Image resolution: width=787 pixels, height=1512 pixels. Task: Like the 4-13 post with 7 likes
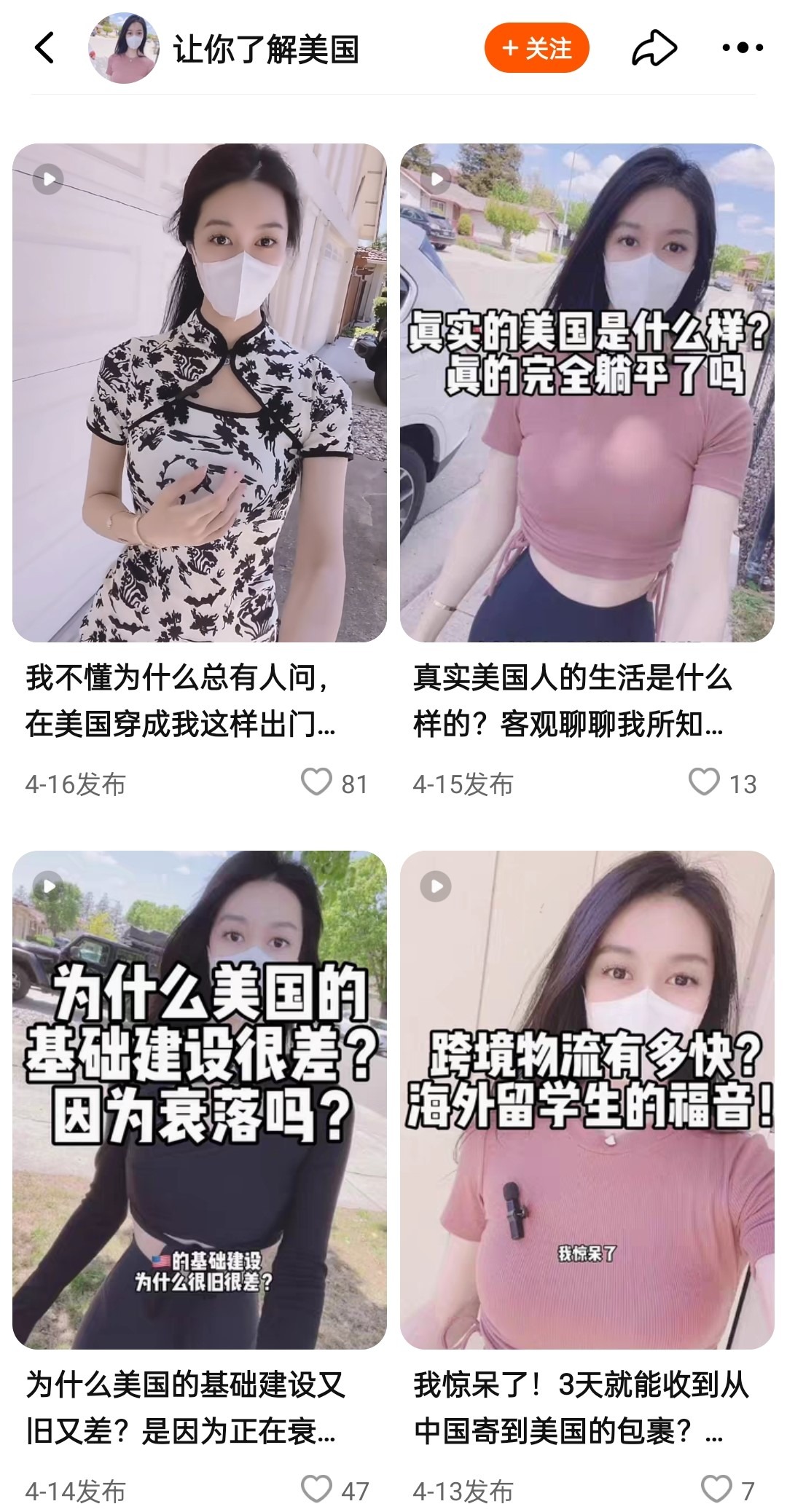tap(716, 1489)
